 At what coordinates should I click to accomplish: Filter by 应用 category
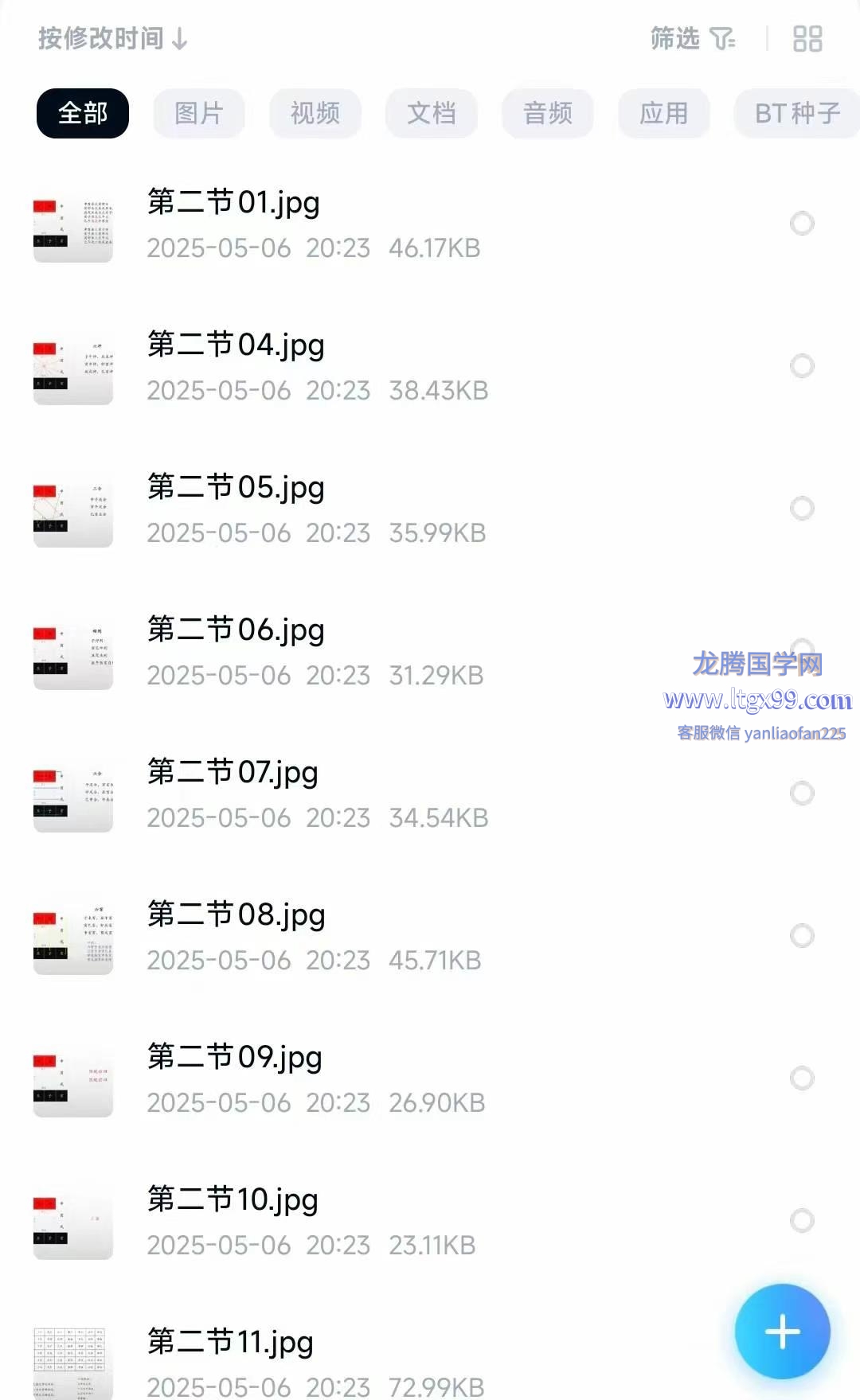pos(664,113)
